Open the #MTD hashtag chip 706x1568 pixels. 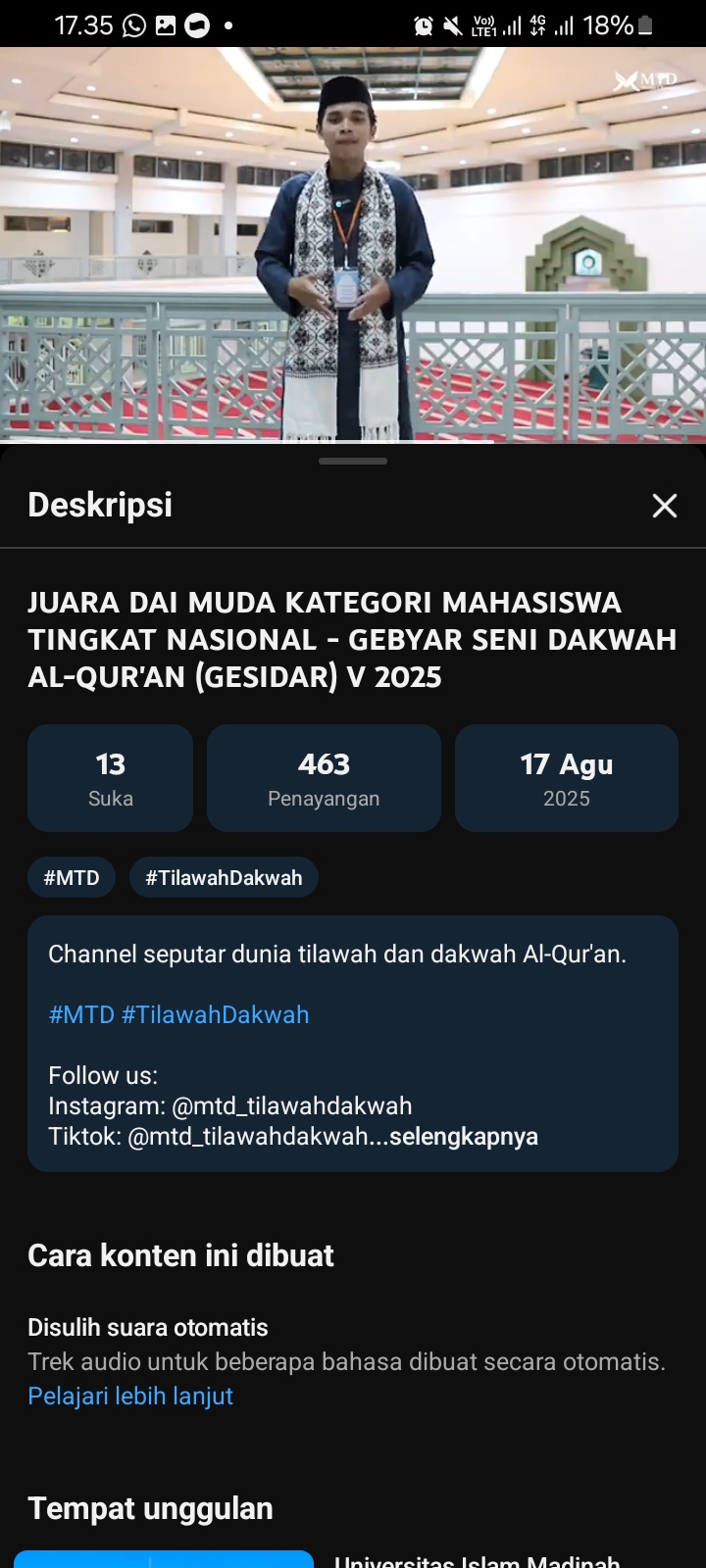(x=72, y=877)
